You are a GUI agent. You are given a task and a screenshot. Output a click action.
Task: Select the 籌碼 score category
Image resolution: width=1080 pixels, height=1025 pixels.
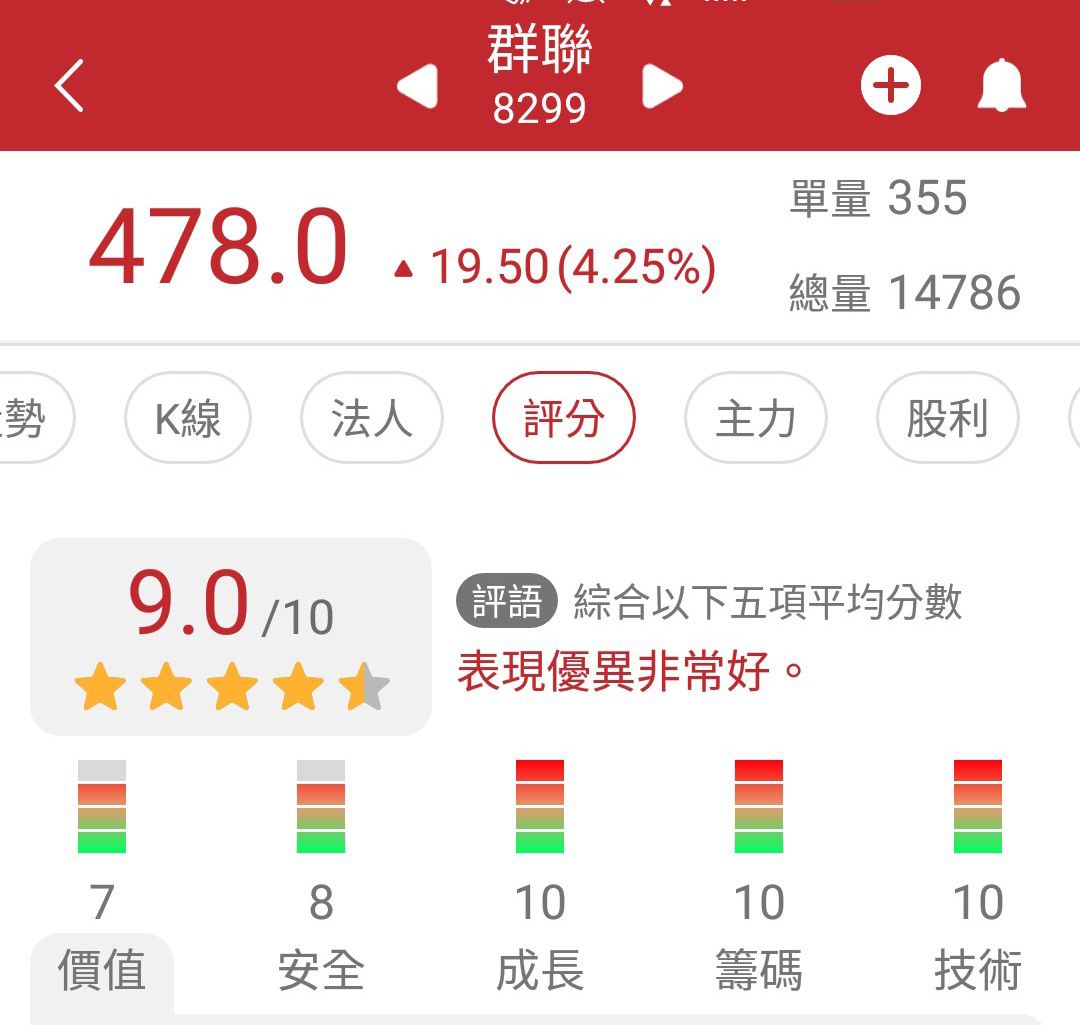[759, 968]
